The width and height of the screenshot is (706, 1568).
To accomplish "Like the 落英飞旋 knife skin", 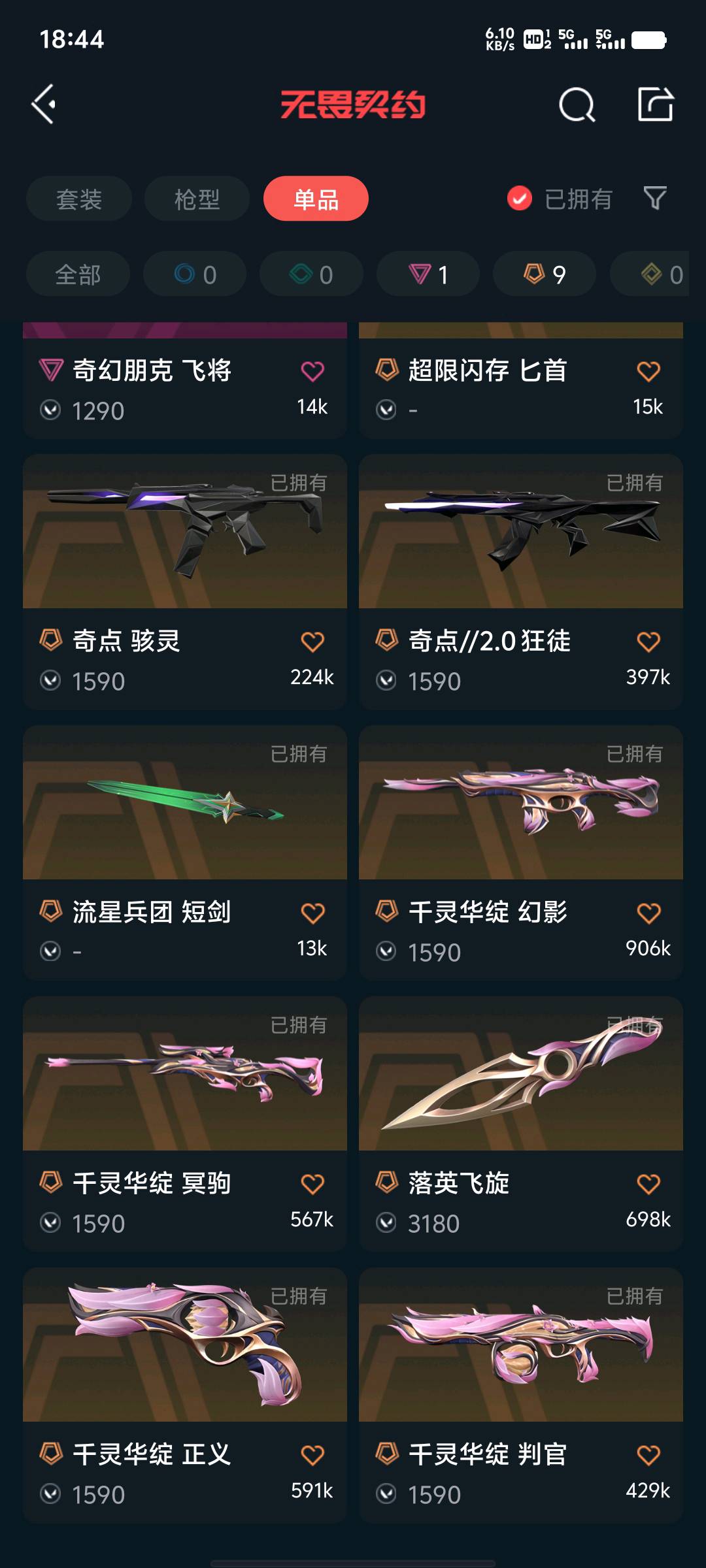I will click(x=648, y=1184).
